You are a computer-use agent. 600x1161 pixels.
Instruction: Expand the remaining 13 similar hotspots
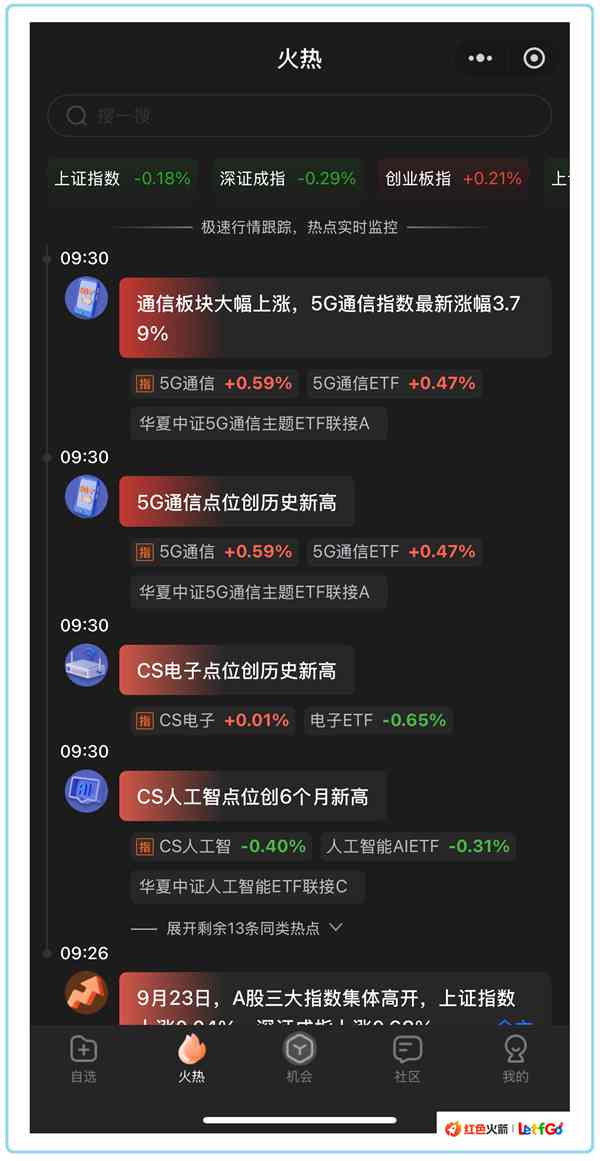tap(237, 928)
